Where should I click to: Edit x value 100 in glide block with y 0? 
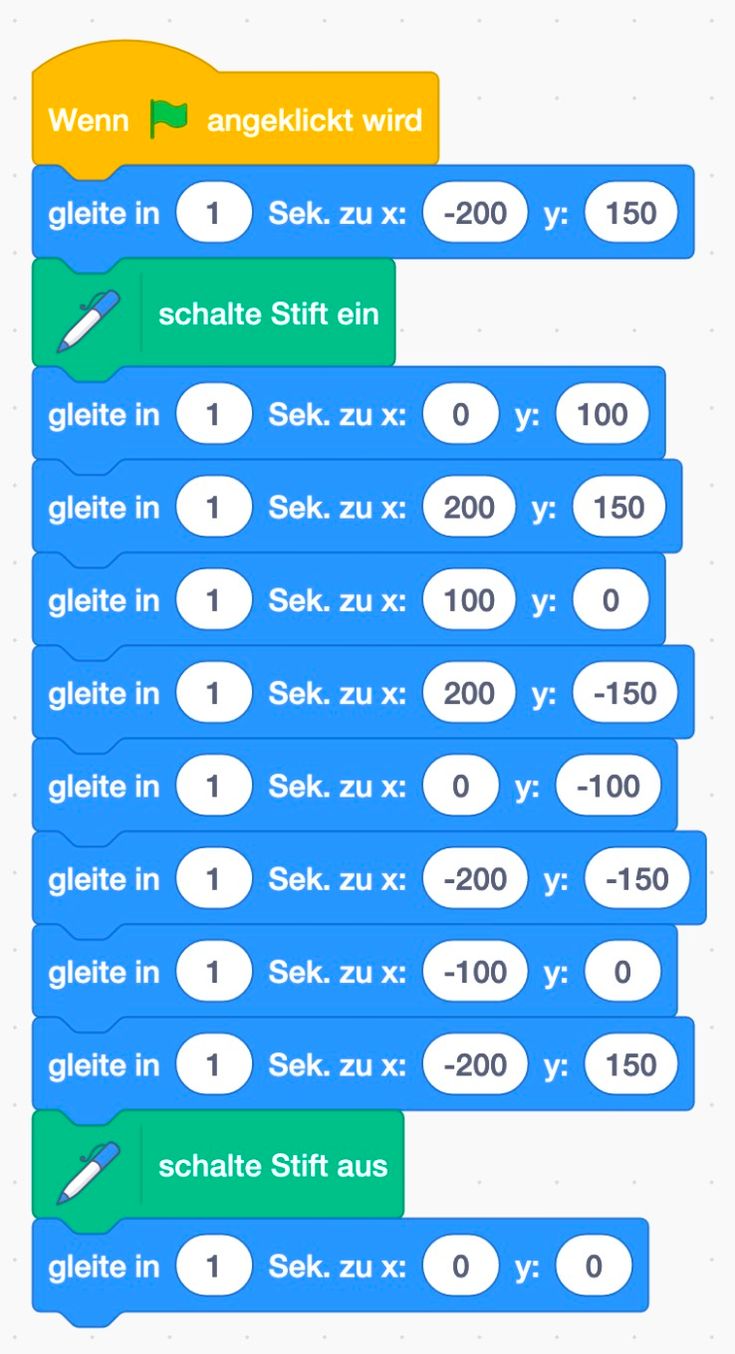tap(469, 600)
